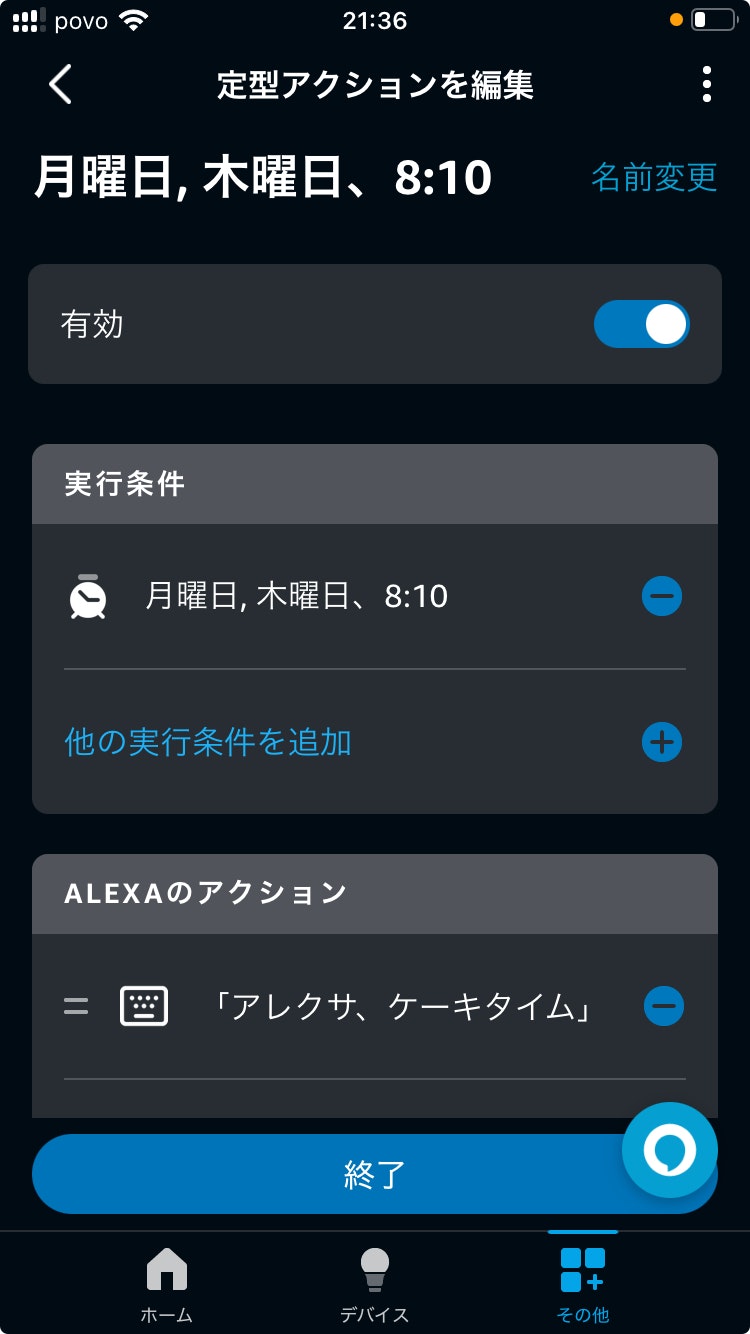The image size is (750, 1334).
Task: Delete the ケーキタイム action
Action: tap(664, 1006)
